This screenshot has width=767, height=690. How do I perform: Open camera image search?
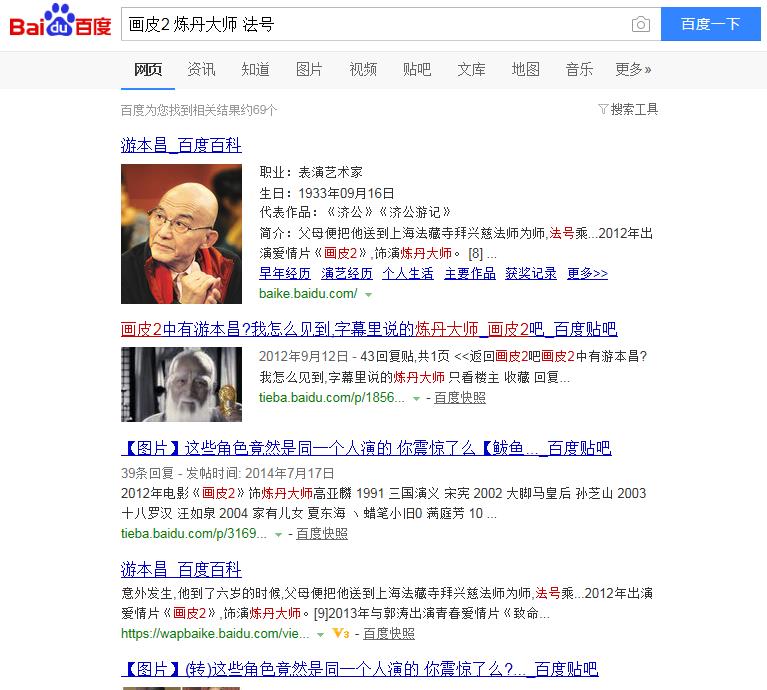point(640,25)
